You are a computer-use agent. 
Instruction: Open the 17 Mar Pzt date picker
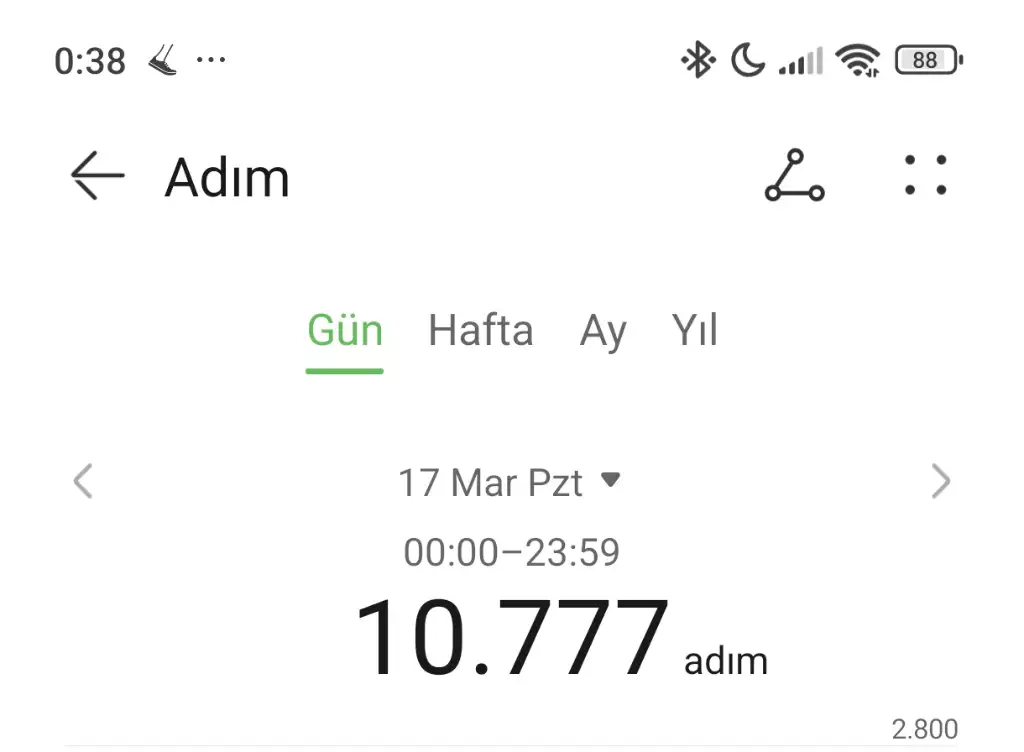[x=509, y=483]
